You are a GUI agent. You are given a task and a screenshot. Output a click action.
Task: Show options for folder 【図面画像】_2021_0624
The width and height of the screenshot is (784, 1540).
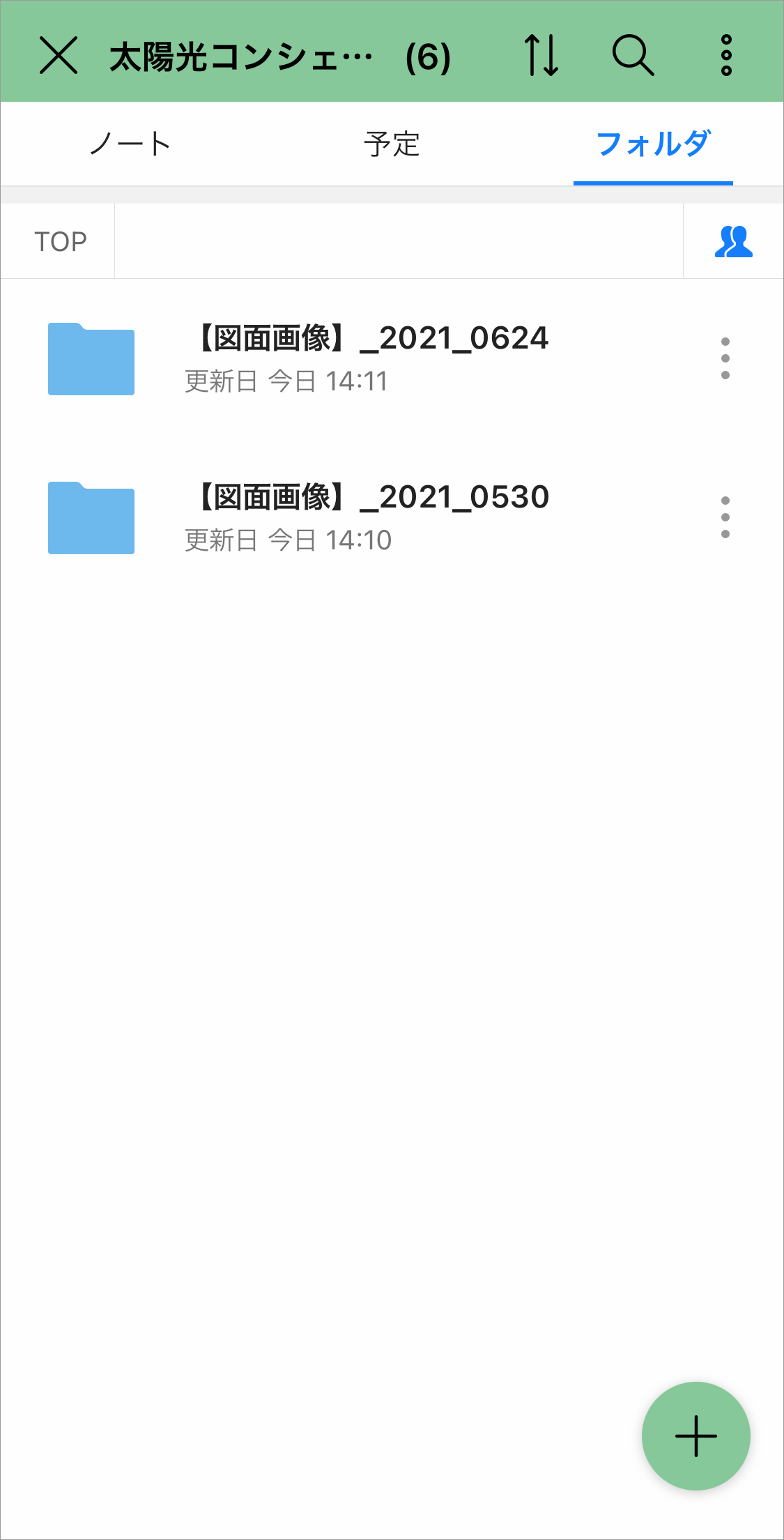coord(725,358)
